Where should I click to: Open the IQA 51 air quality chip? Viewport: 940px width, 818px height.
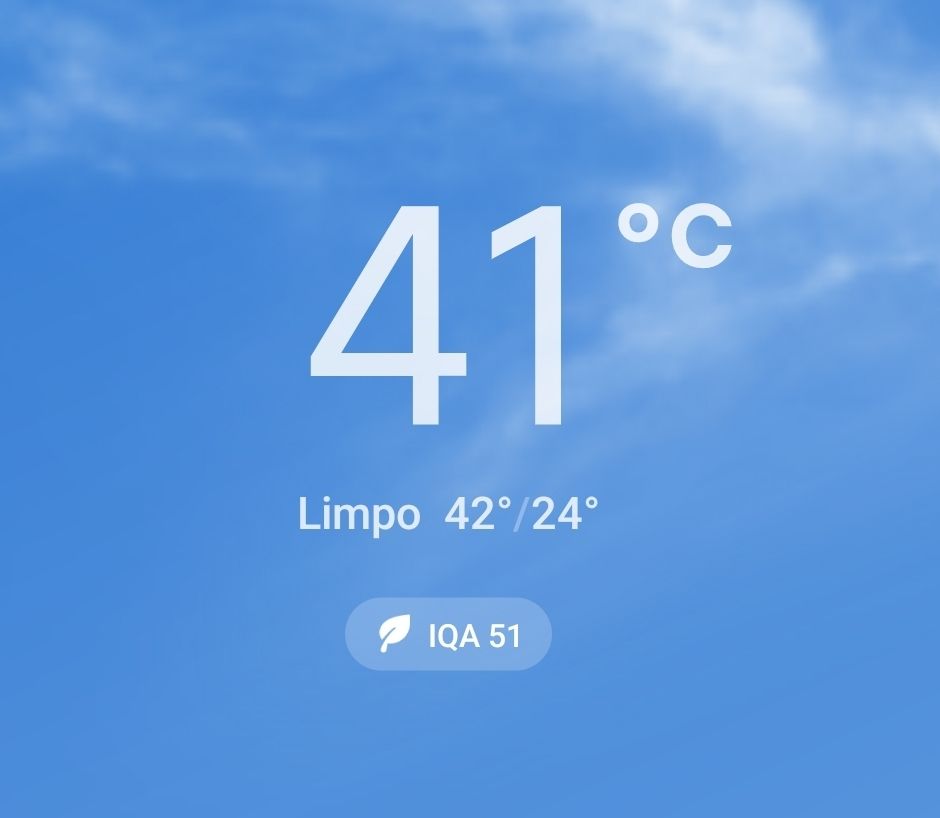click(448, 634)
